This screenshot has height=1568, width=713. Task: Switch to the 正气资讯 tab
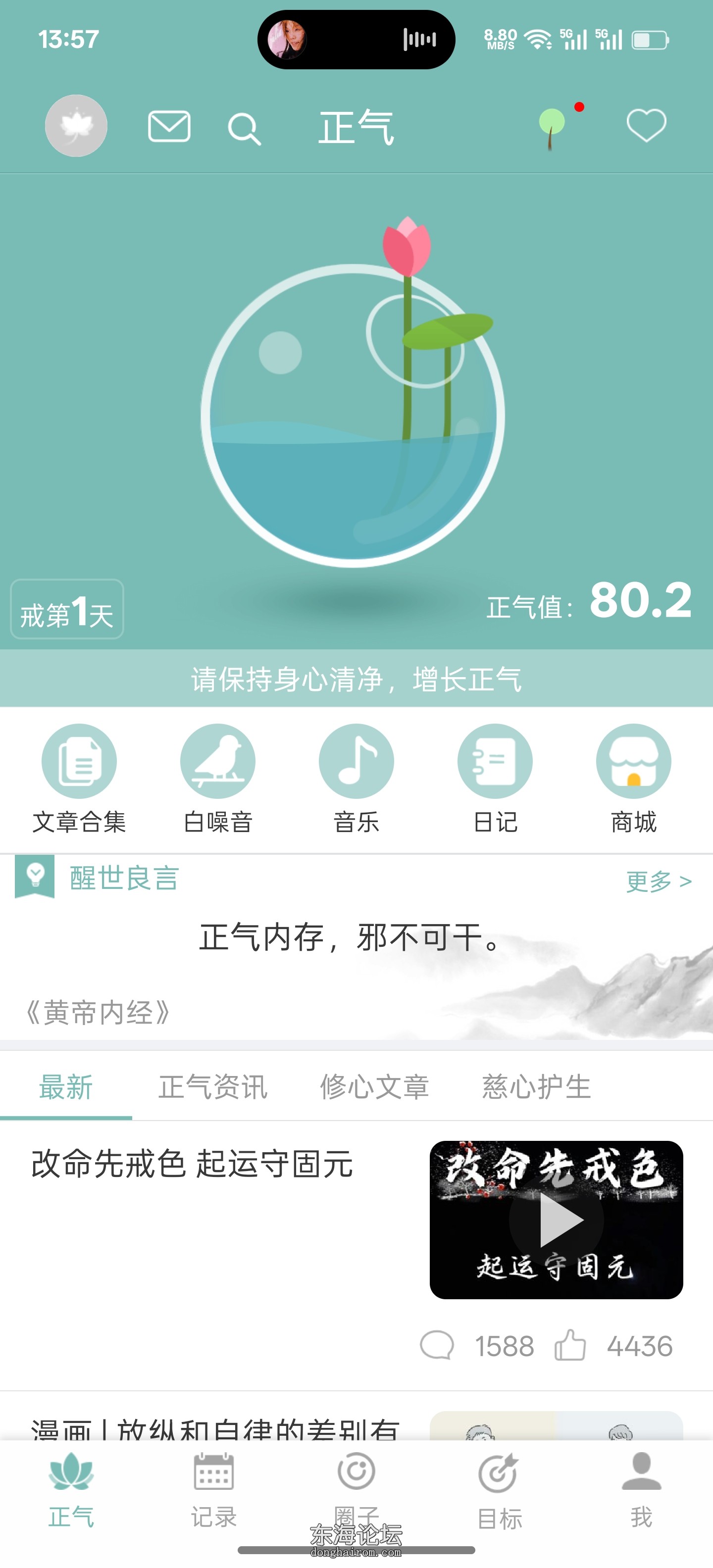point(213,1087)
